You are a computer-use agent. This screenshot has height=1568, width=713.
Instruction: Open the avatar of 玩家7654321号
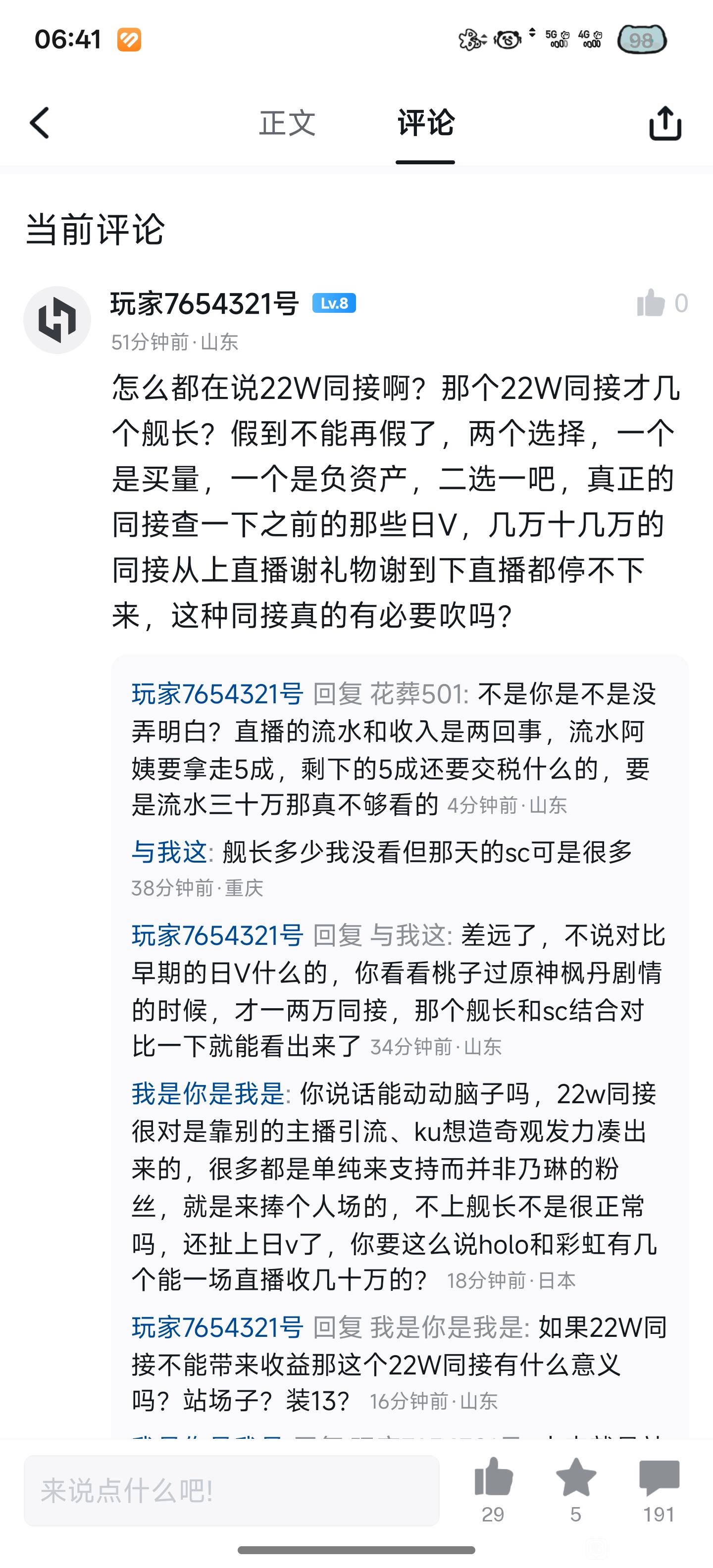[x=57, y=320]
